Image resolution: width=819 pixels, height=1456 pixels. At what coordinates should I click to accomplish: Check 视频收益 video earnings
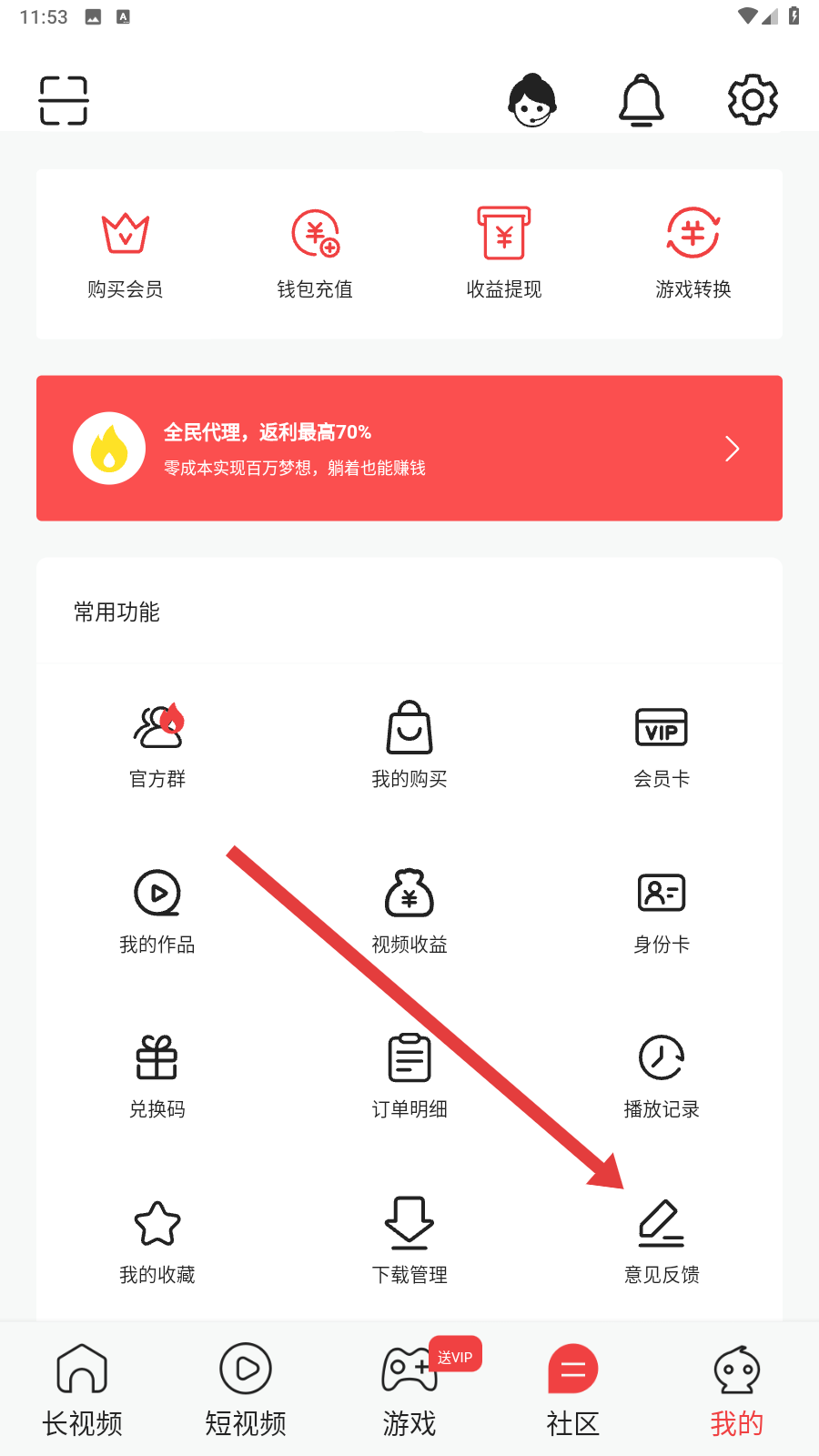click(x=409, y=910)
